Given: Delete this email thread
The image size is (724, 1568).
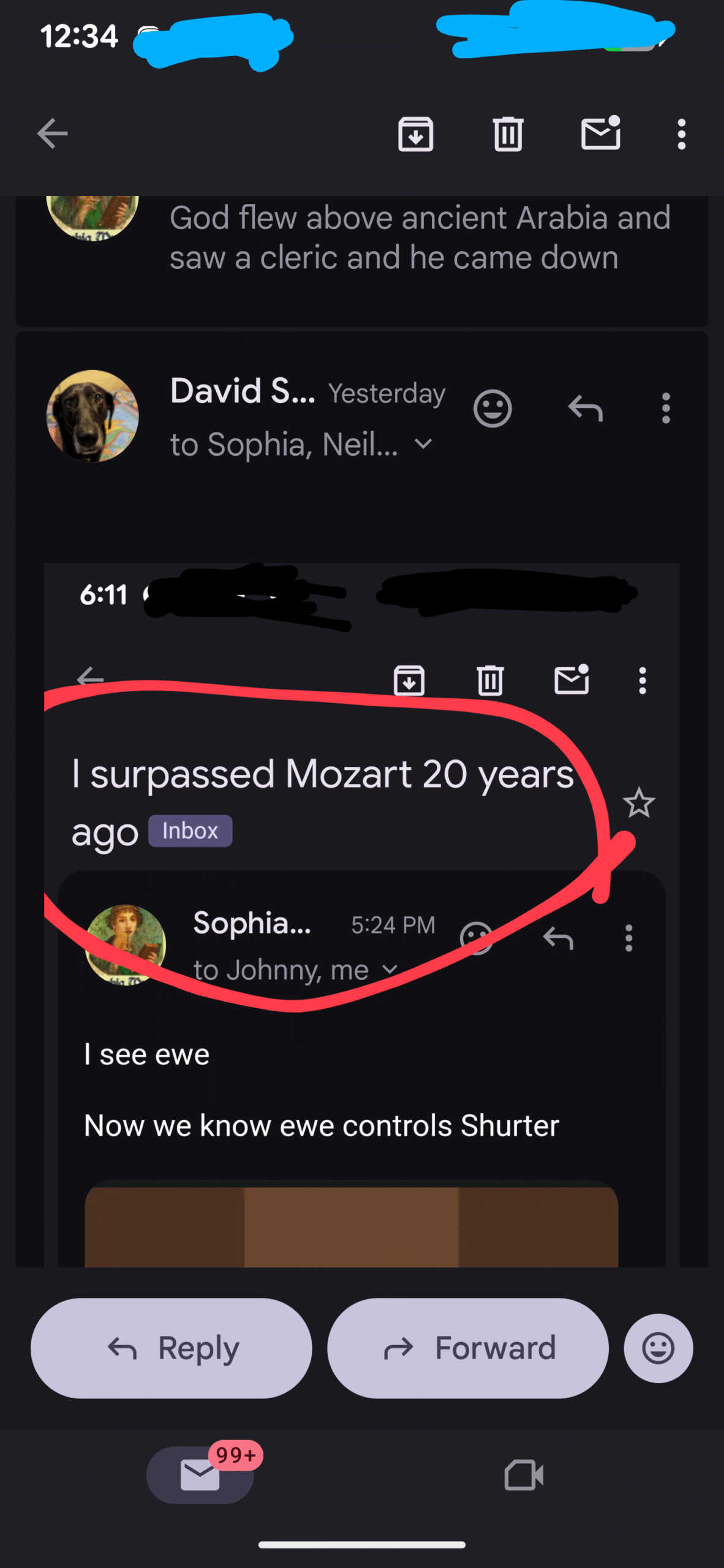Looking at the screenshot, I should (508, 134).
